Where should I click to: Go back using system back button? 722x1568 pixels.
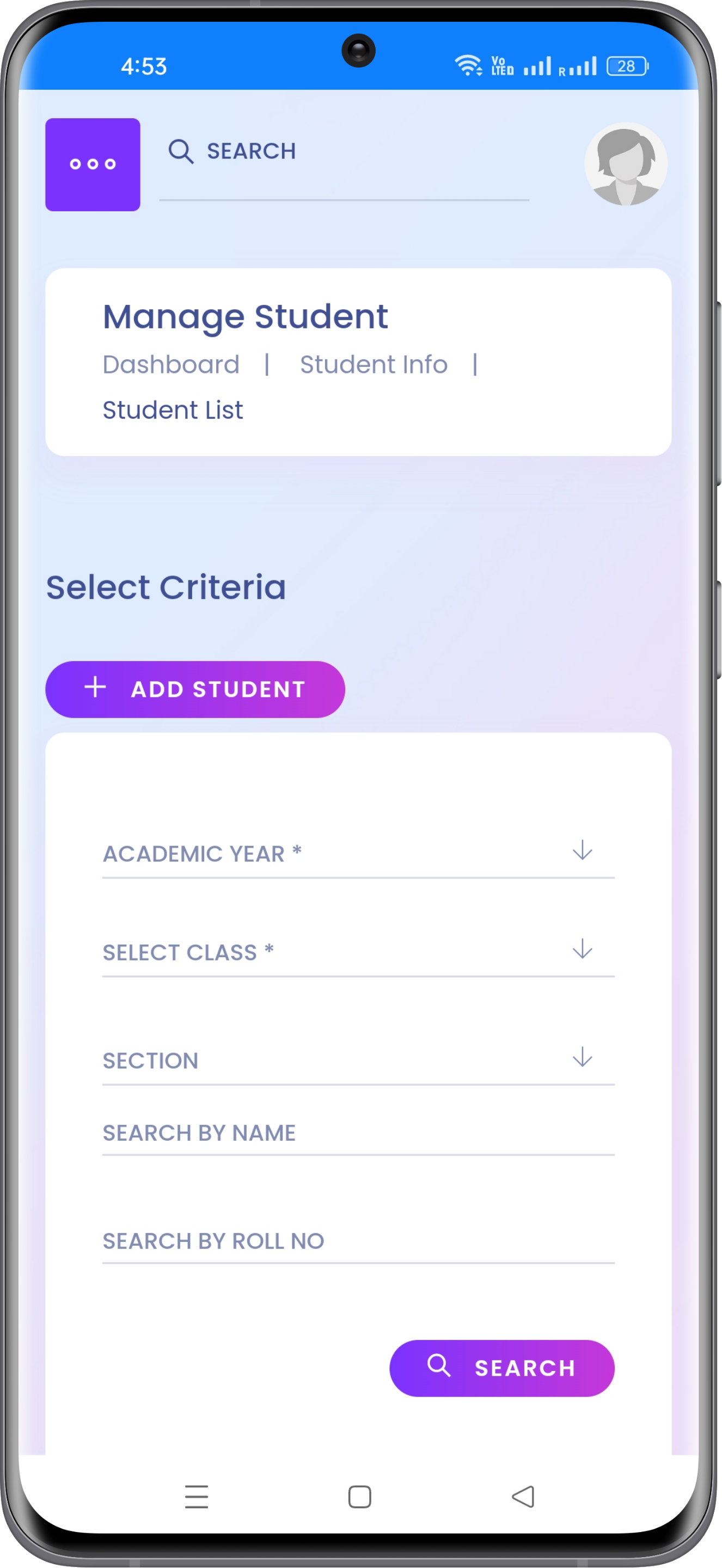click(523, 1496)
